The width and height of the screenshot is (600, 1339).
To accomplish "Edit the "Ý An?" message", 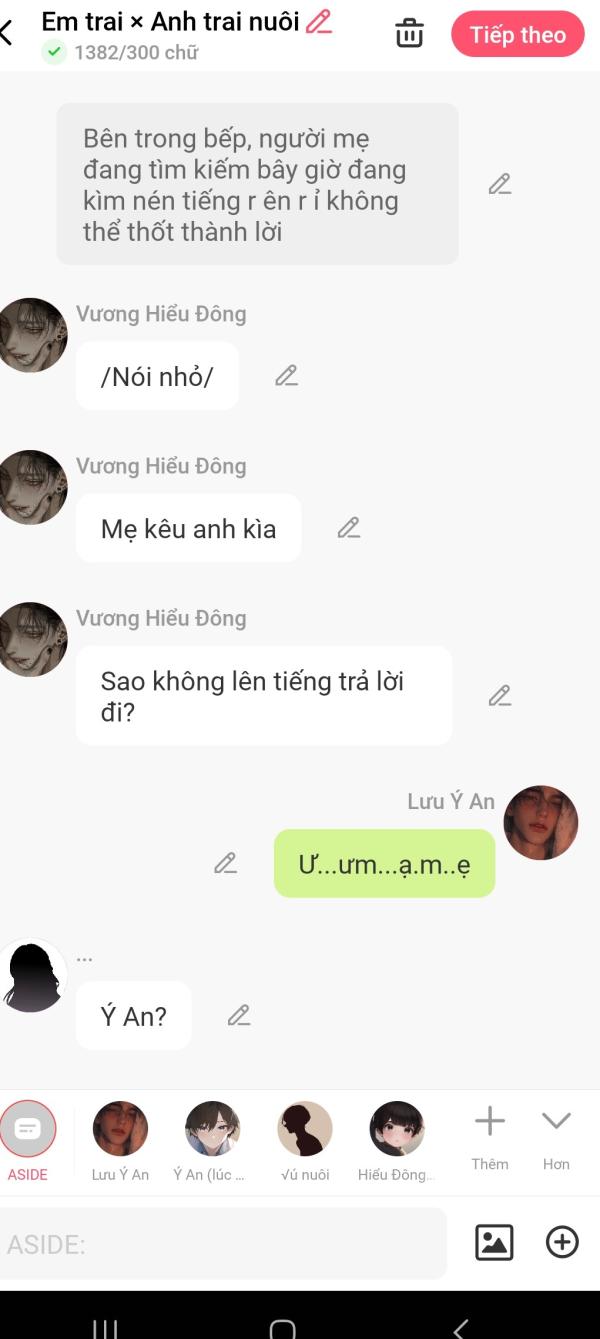I will tap(239, 1016).
